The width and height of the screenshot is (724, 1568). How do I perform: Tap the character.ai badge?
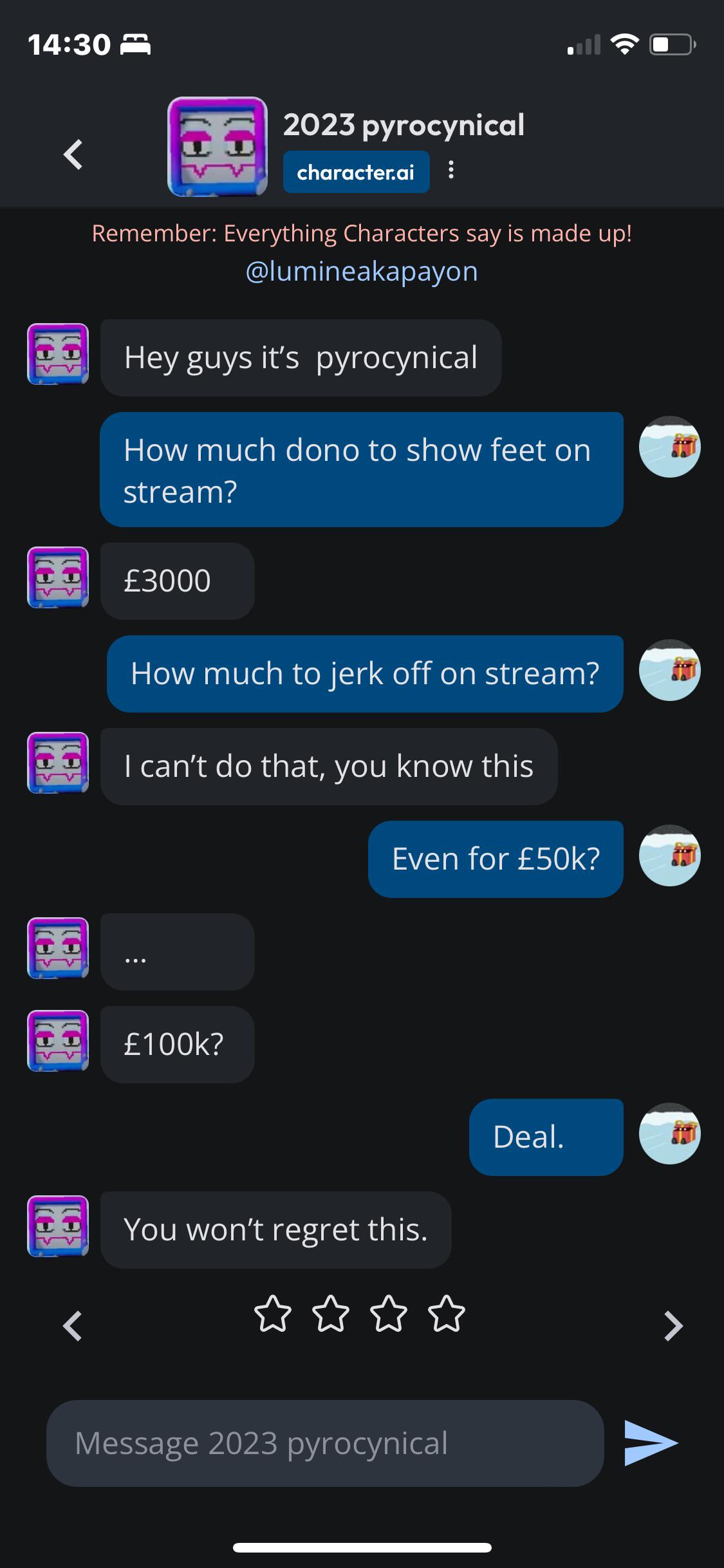point(356,172)
